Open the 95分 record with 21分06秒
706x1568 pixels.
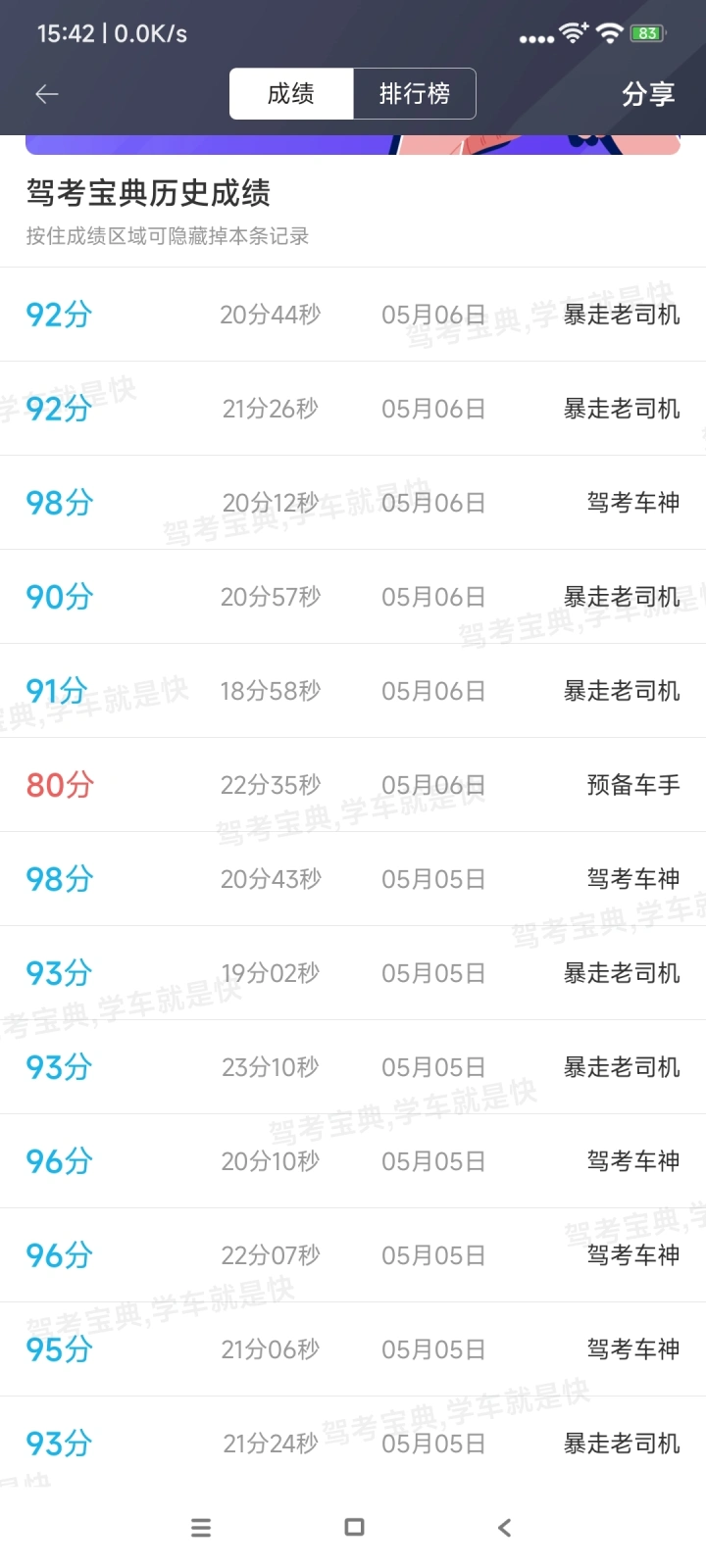(353, 1349)
